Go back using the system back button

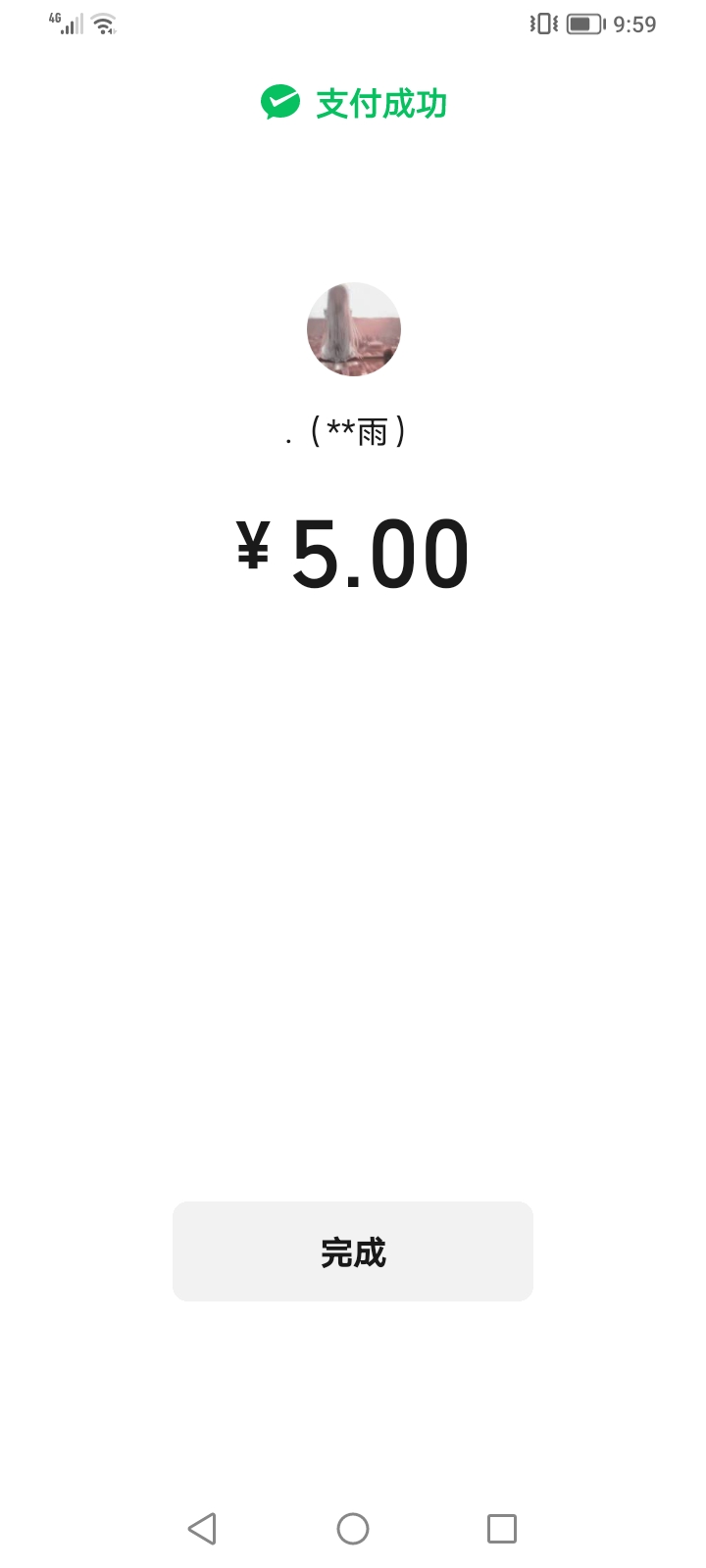[202, 1529]
